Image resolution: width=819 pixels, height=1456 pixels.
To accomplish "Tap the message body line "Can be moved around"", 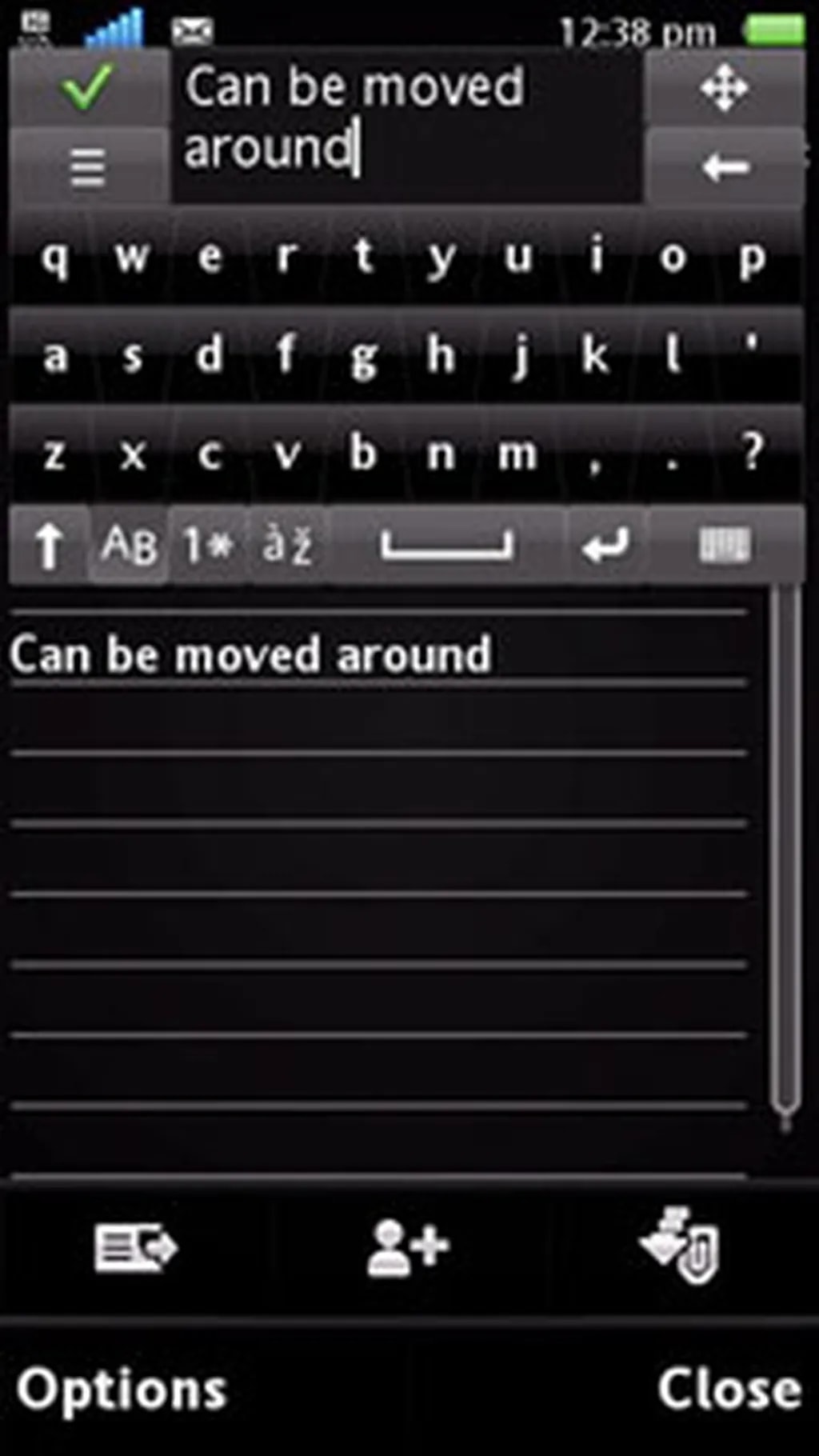I will 252,655.
